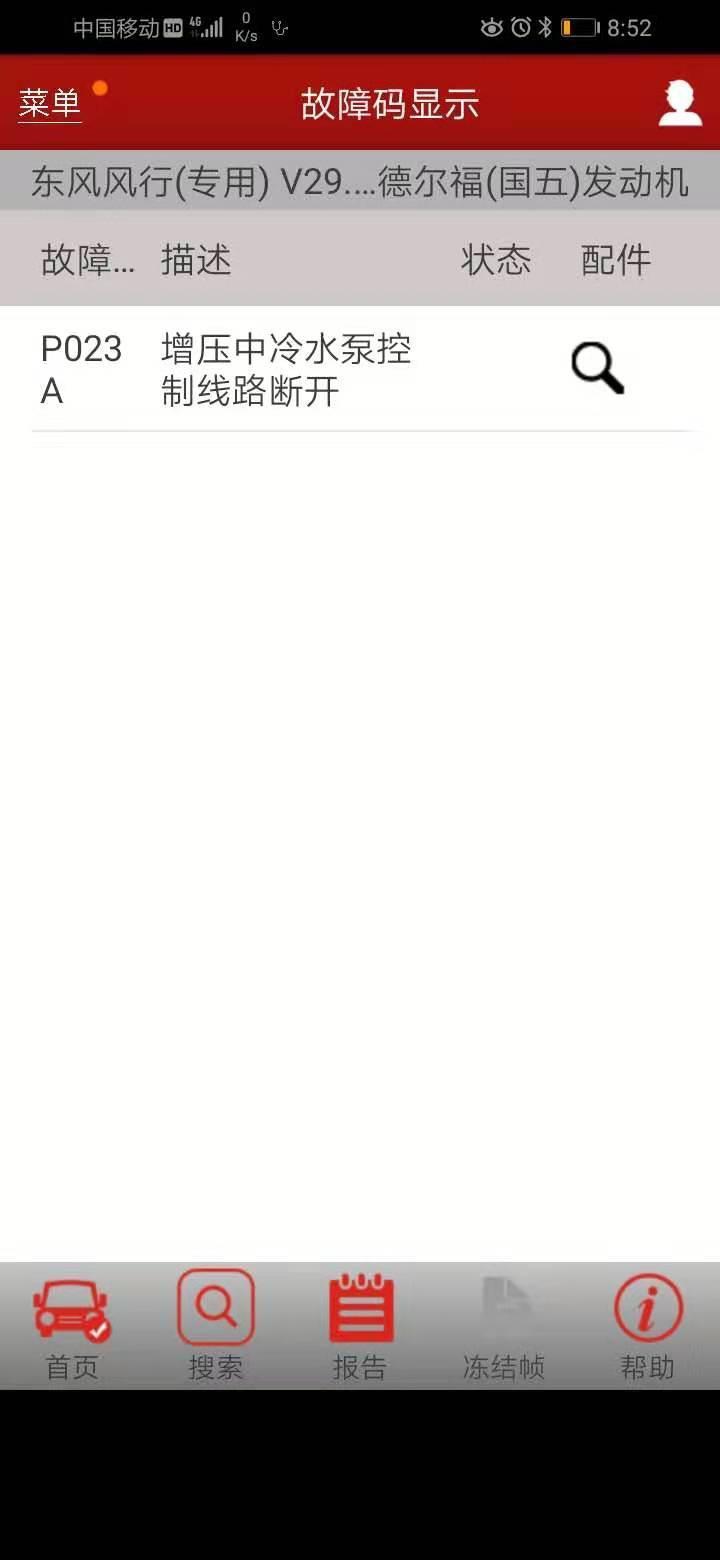
Task: Open the 帮助 help tab
Action: pos(647,1326)
